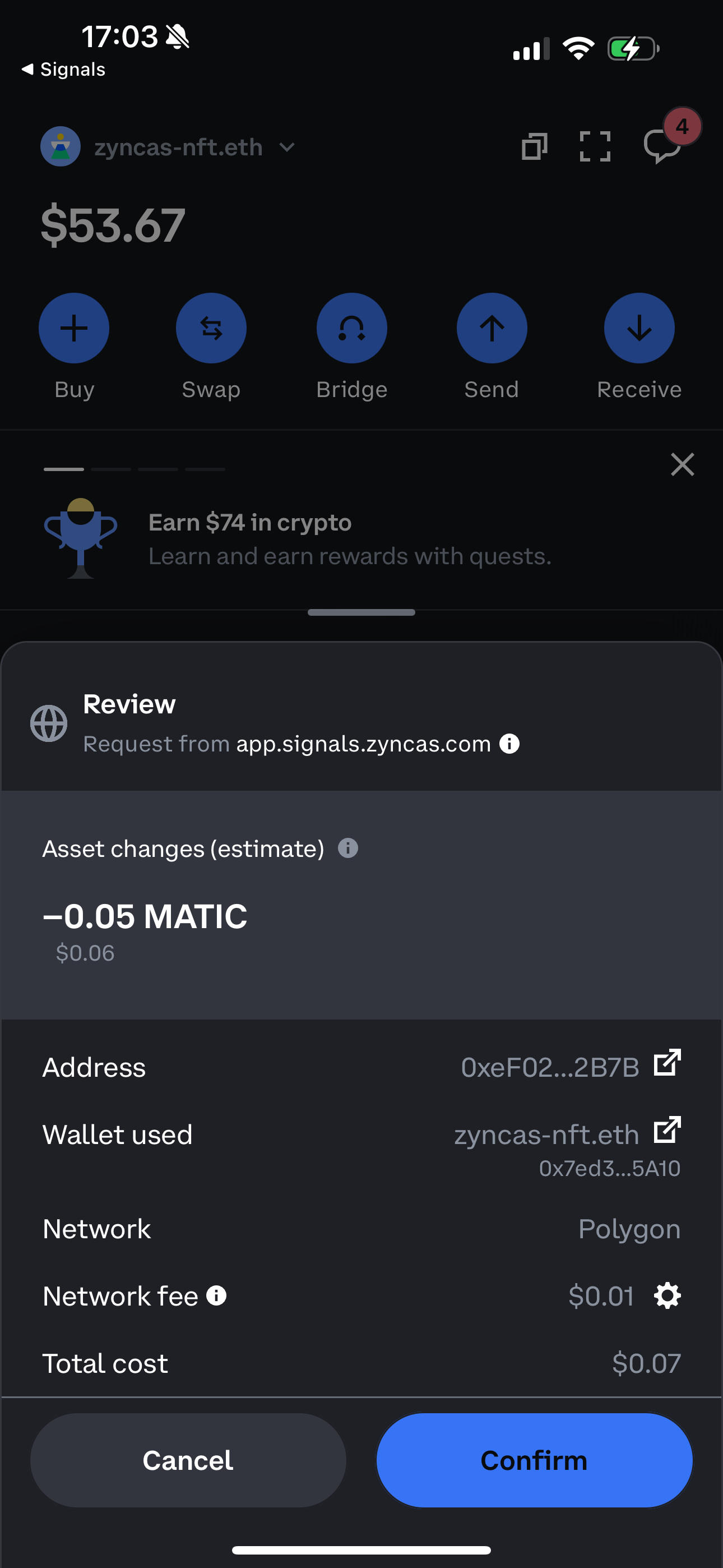Confirm the MATIC transaction

(x=534, y=1460)
